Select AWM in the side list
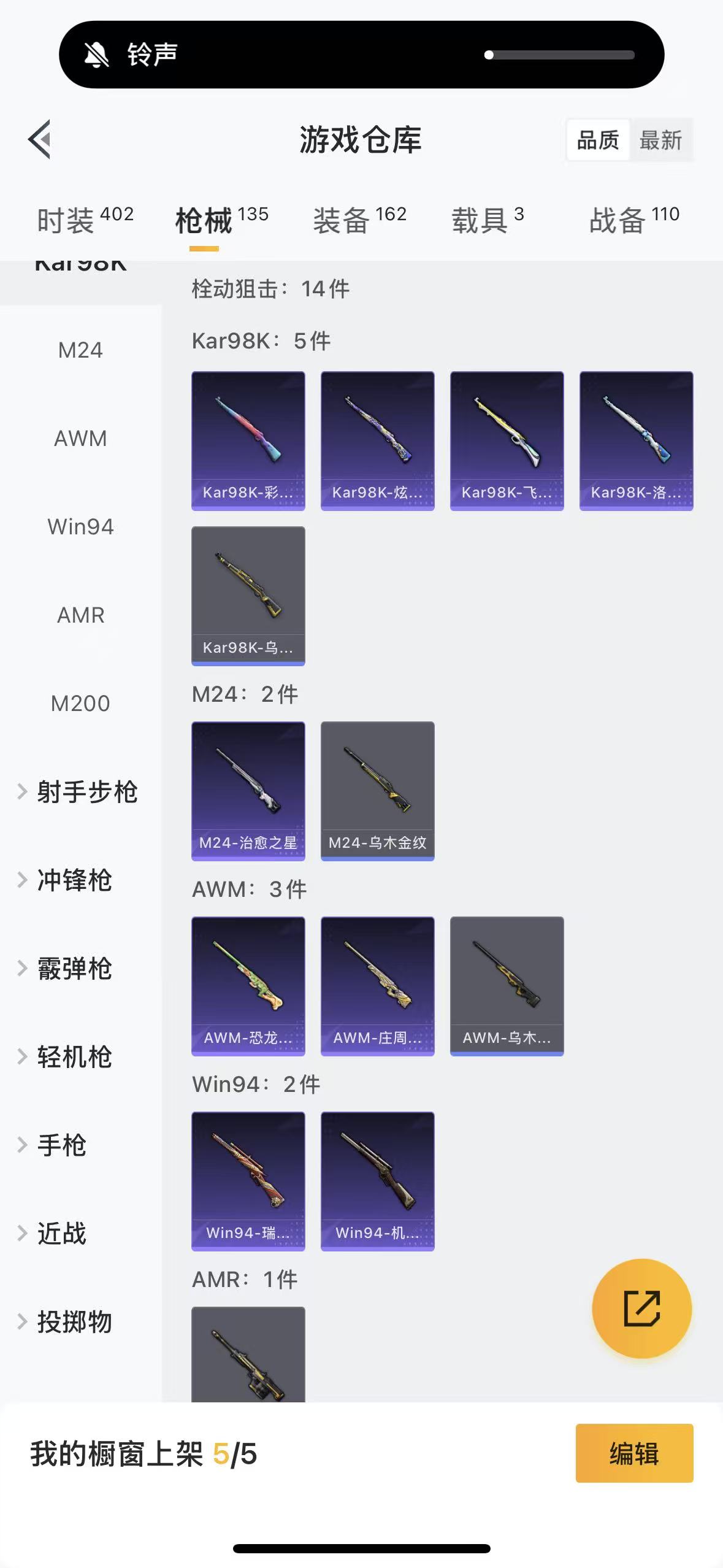The width and height of the screenshot is (723, 1568). (80, 439)
